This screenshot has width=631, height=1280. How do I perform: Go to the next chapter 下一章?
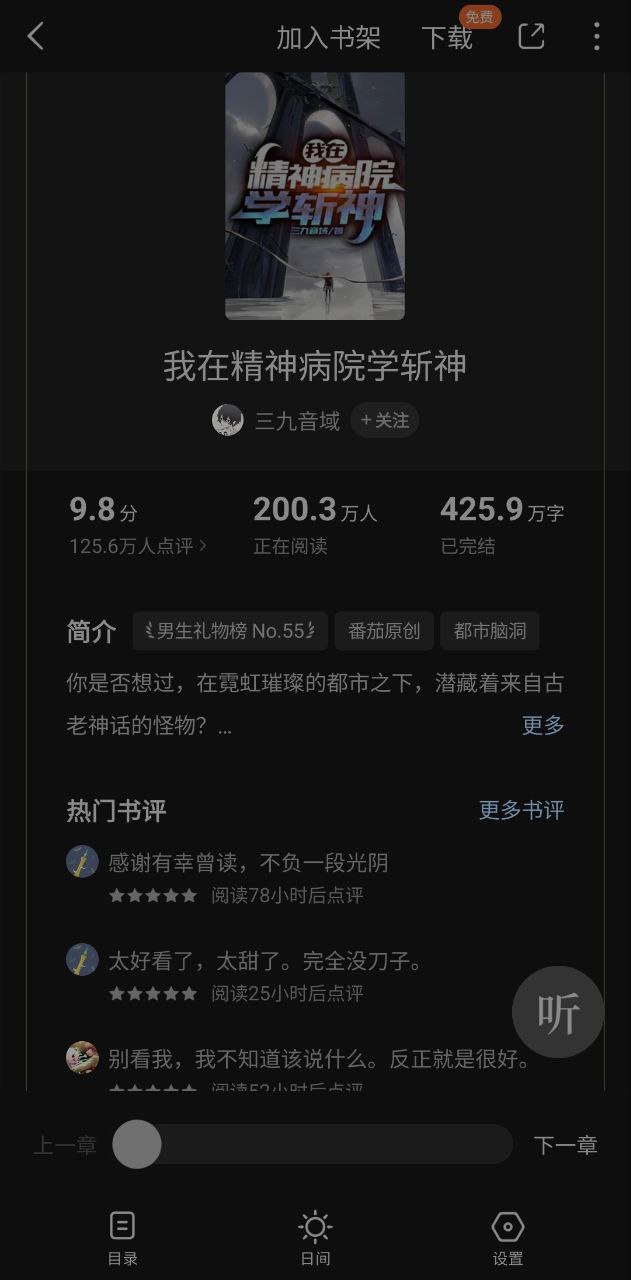[x=565, y=1145]
